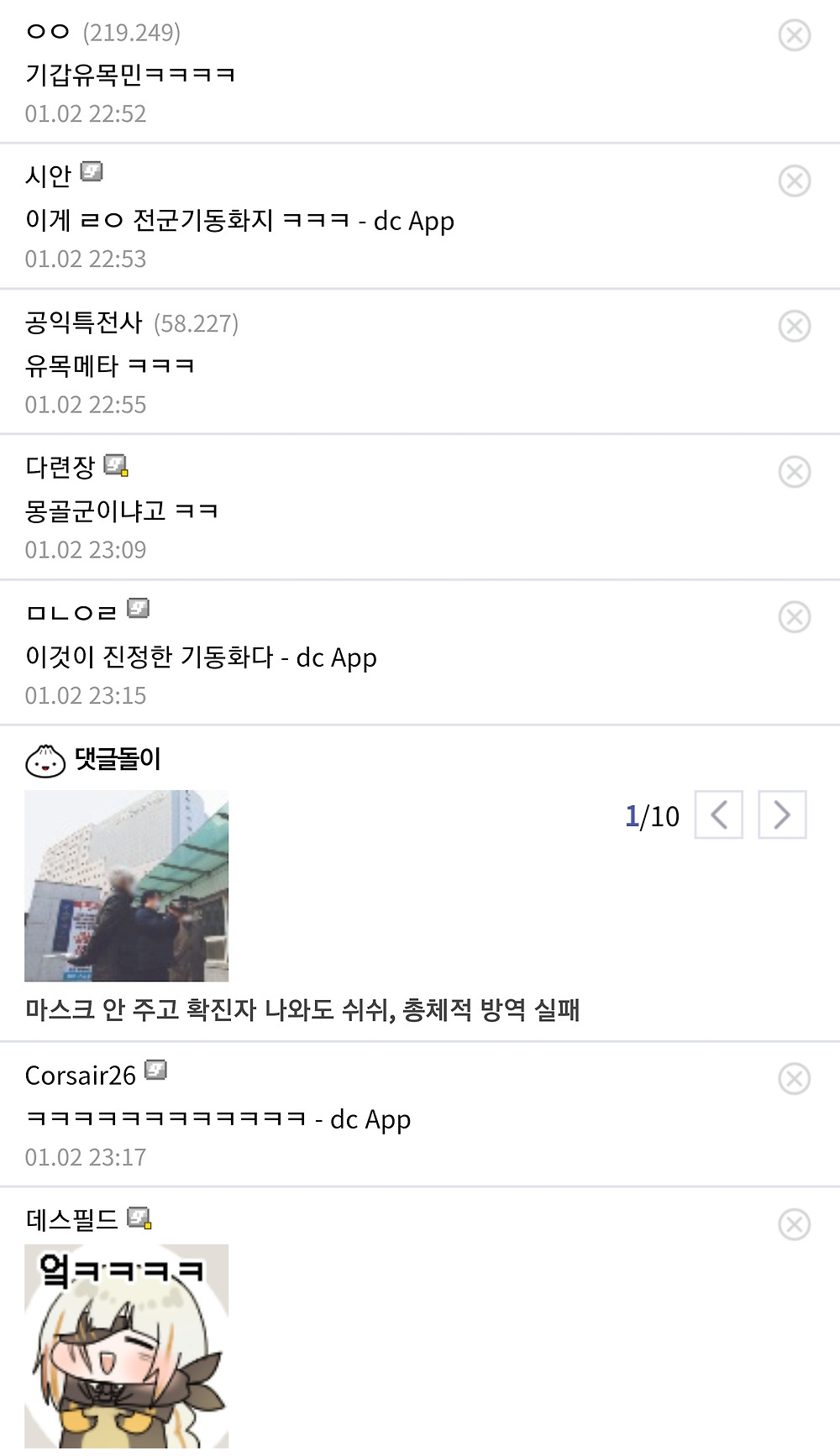The height and width of the screenshot is (1456, 840).
Task: Open the 댓글돌이 news photo thumbnail
Action: 127,886
